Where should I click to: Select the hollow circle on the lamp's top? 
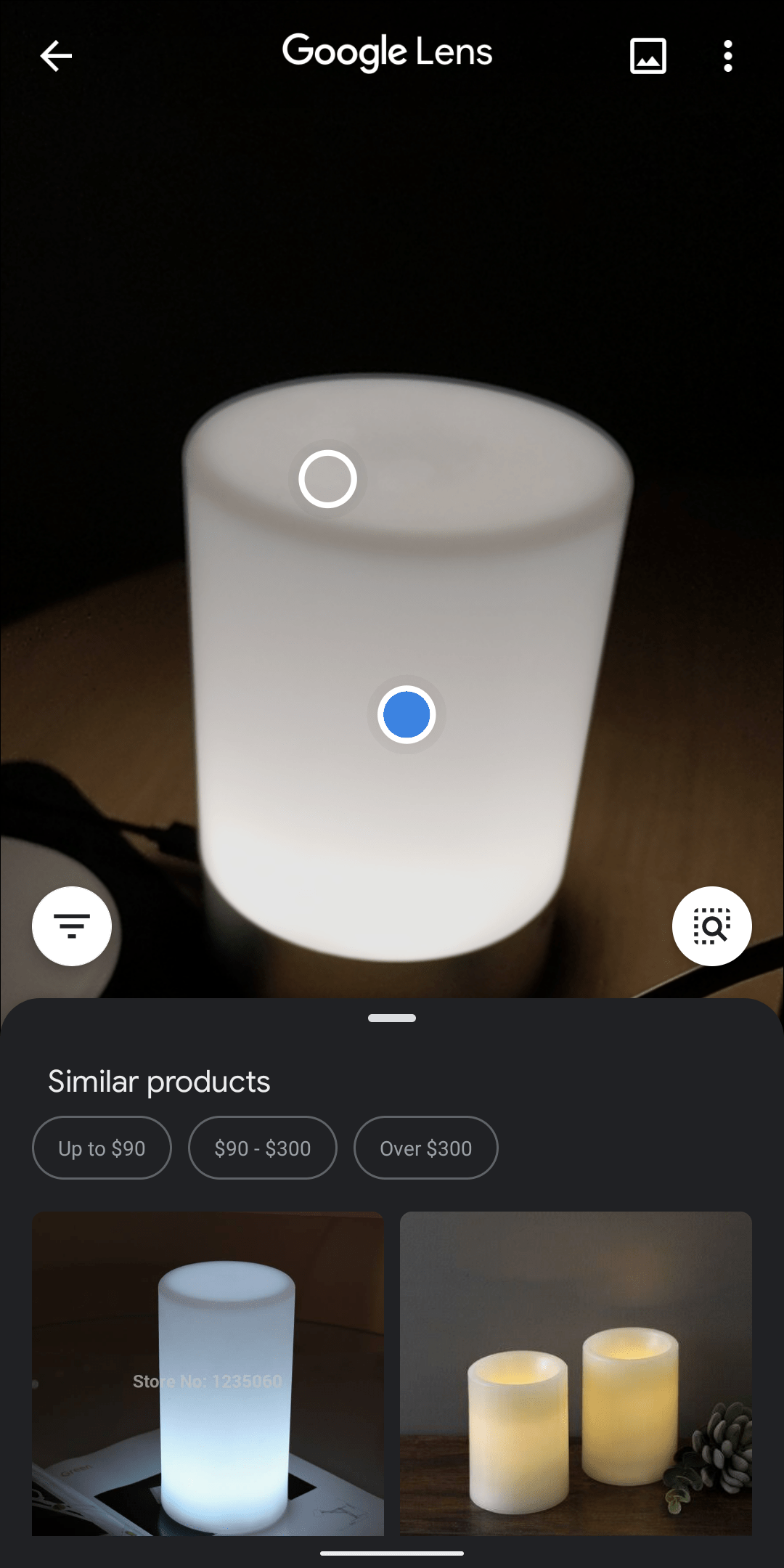tap(327, 479)
